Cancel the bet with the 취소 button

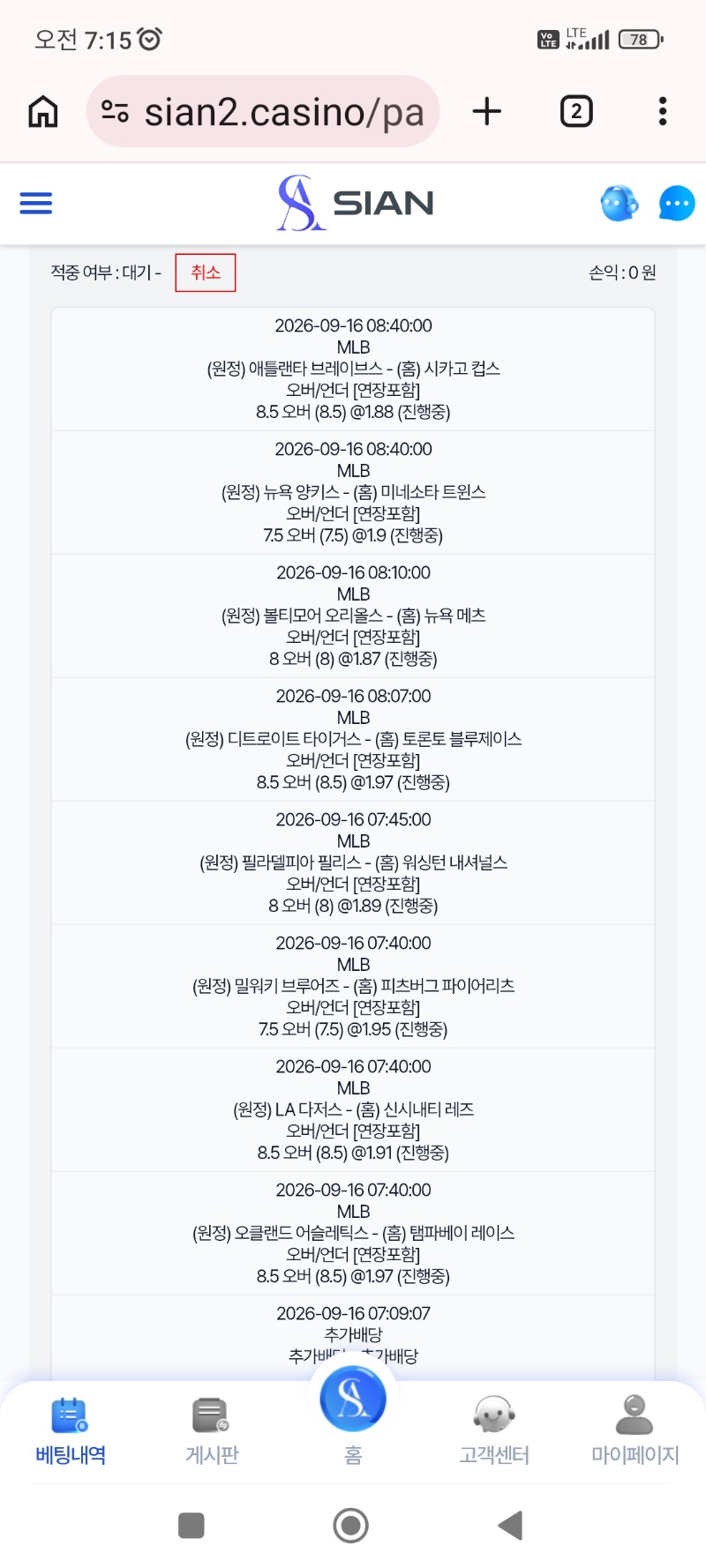(x=206, y=273)
